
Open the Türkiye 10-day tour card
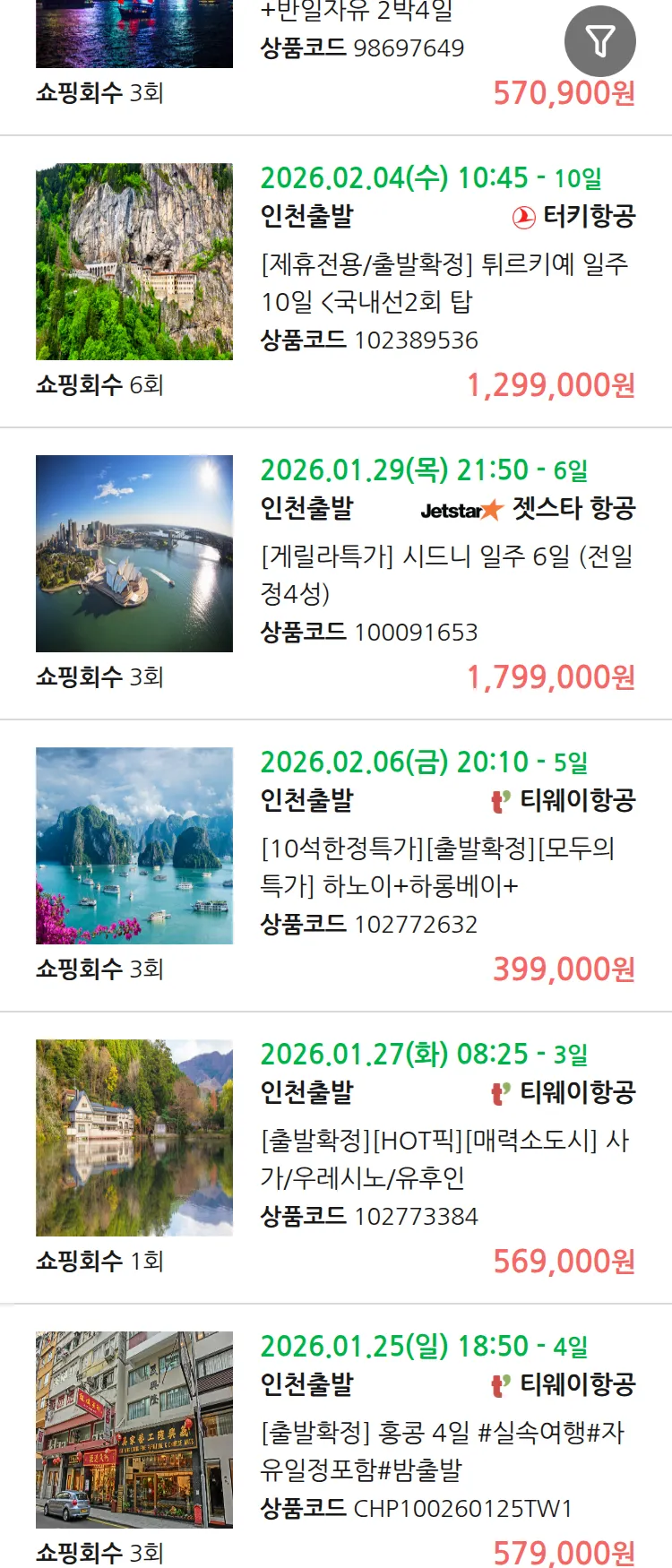pos(444,282)
